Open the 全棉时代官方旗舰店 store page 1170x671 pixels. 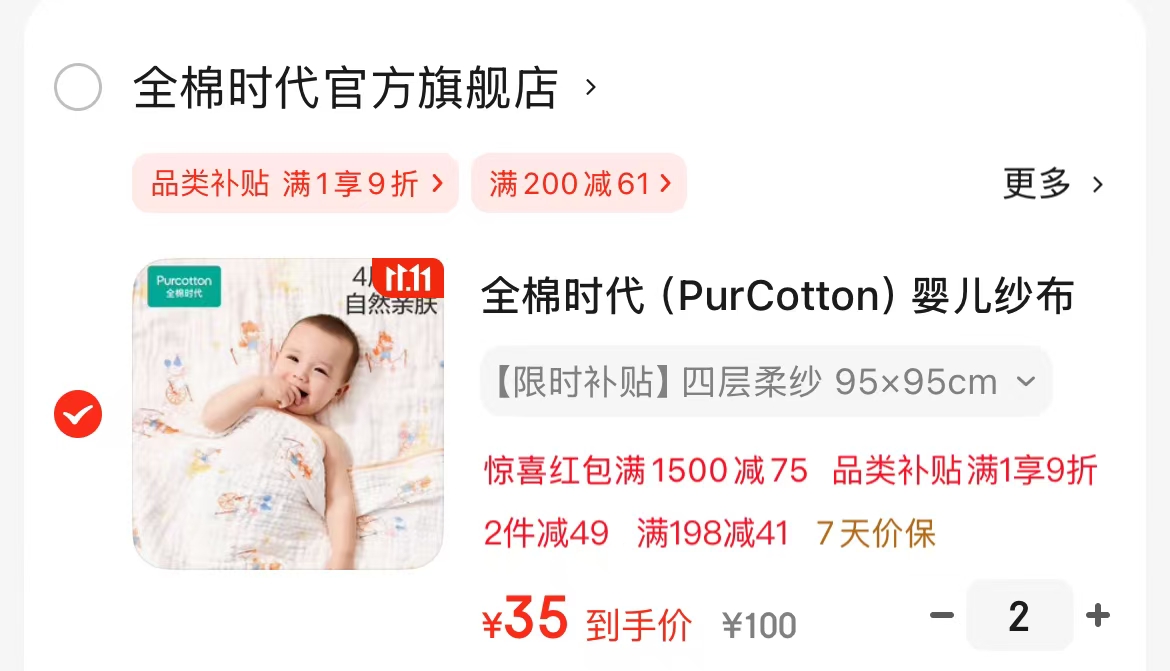tap(346, 88)
